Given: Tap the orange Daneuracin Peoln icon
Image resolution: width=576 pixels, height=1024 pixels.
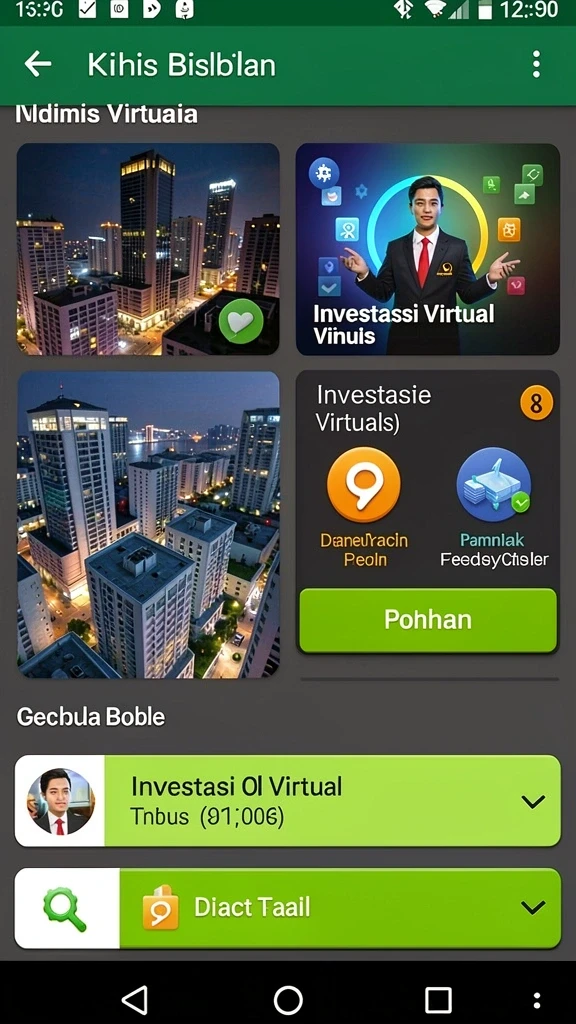Looking at the screenshot, I should (364, 484).
